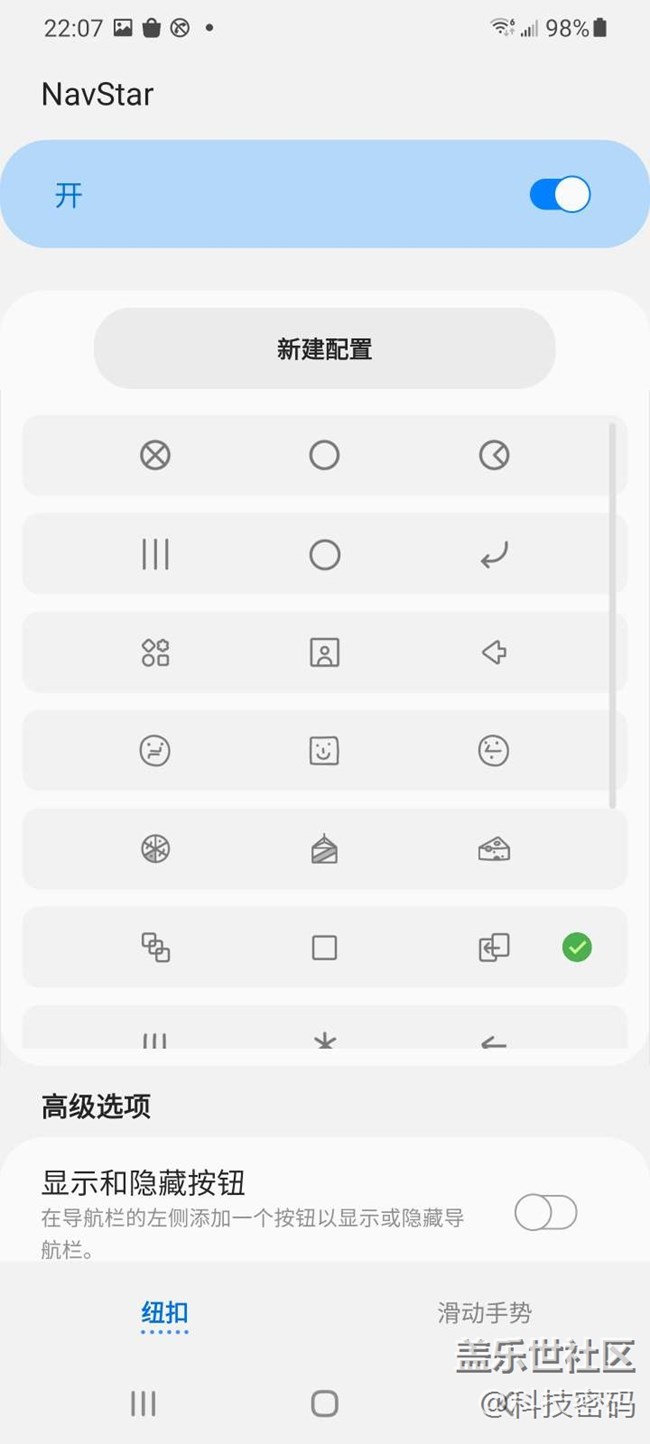The image size is (650, 1444).
Task: Go to the home screen
Action: click(324, 1403)
